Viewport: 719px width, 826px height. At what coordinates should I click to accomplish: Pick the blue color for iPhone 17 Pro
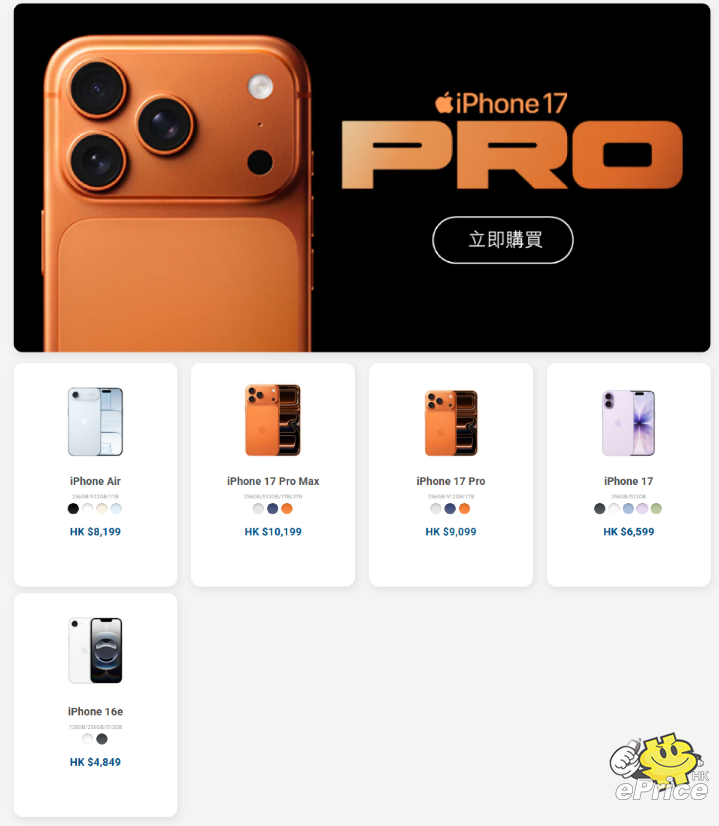click(450, 509)
